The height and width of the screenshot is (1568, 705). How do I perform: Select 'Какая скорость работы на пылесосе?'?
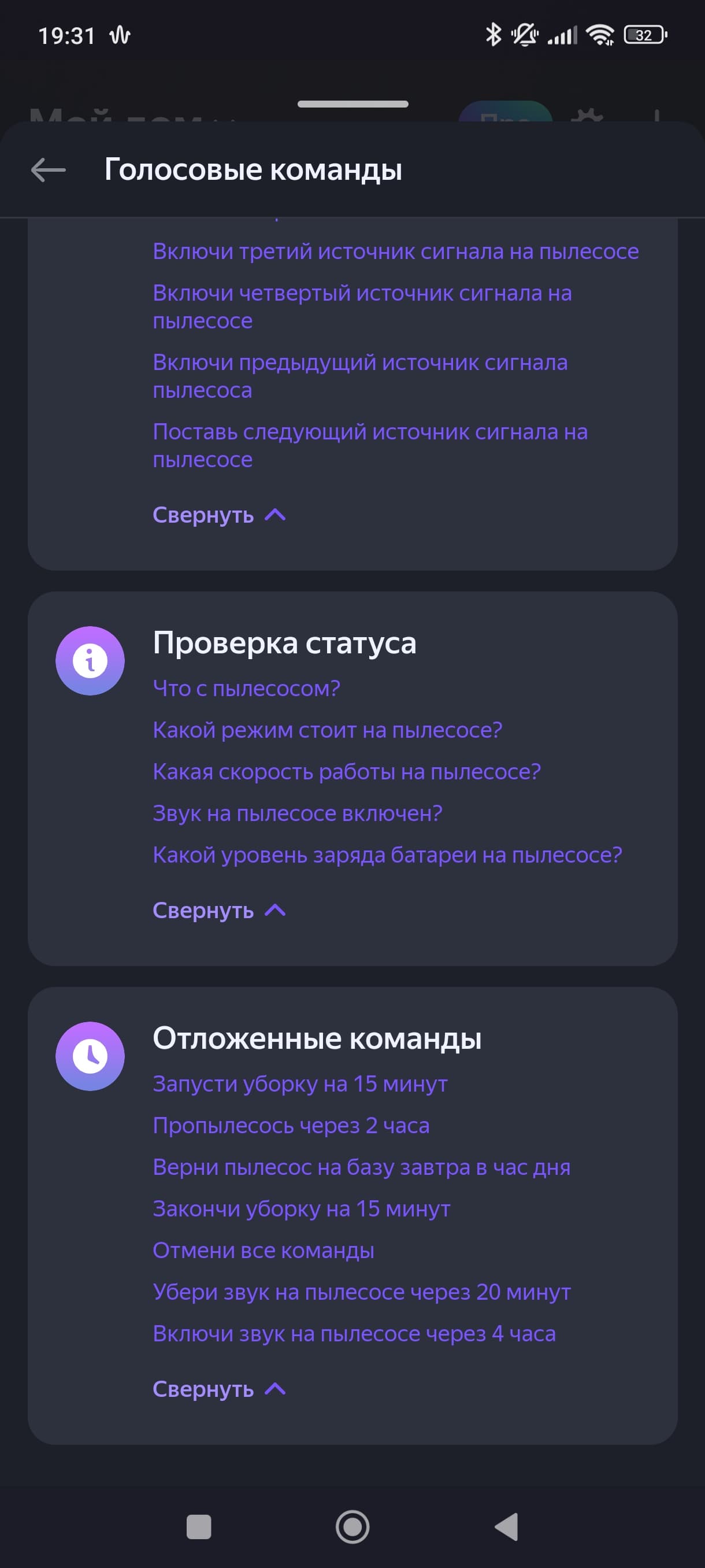pos(346,771)
